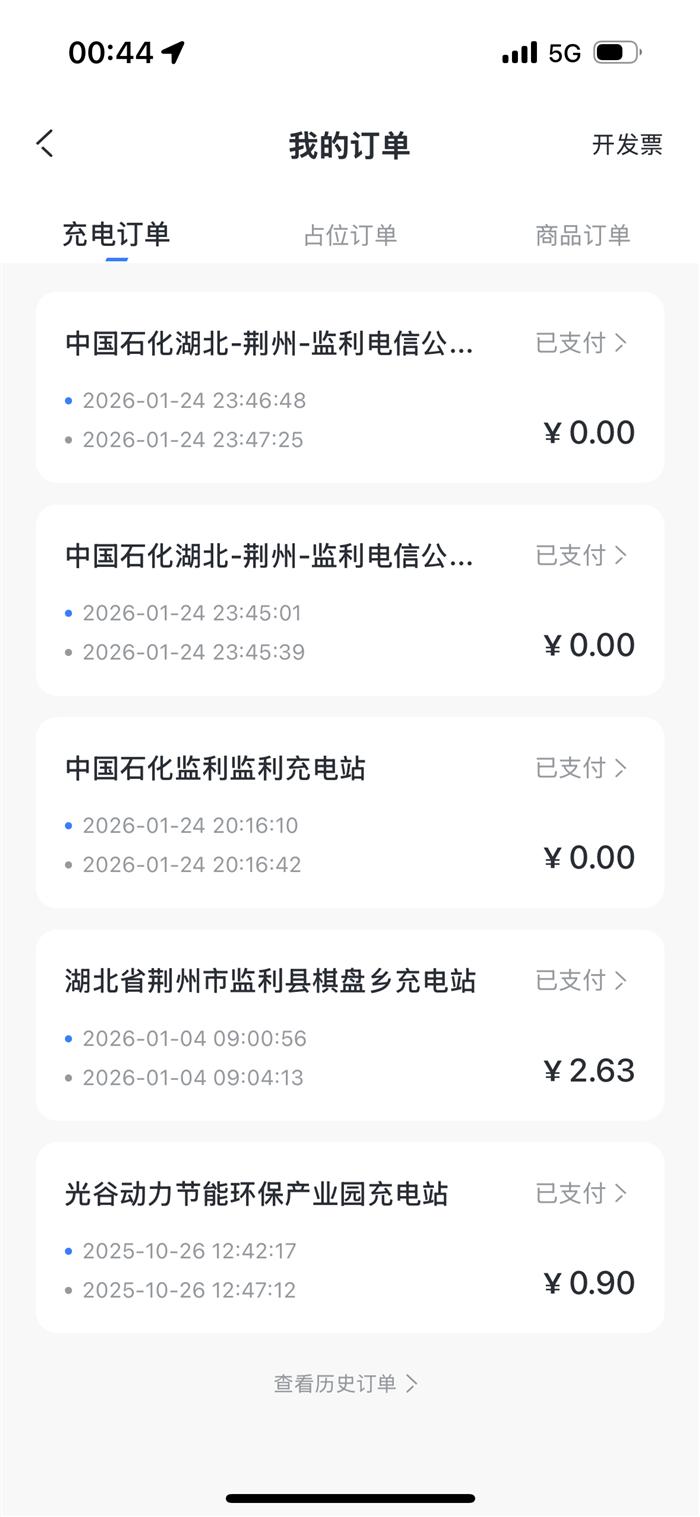
Task: Tap 查看历史订单 to view past orders
Action: click(x=346, y=1383)
